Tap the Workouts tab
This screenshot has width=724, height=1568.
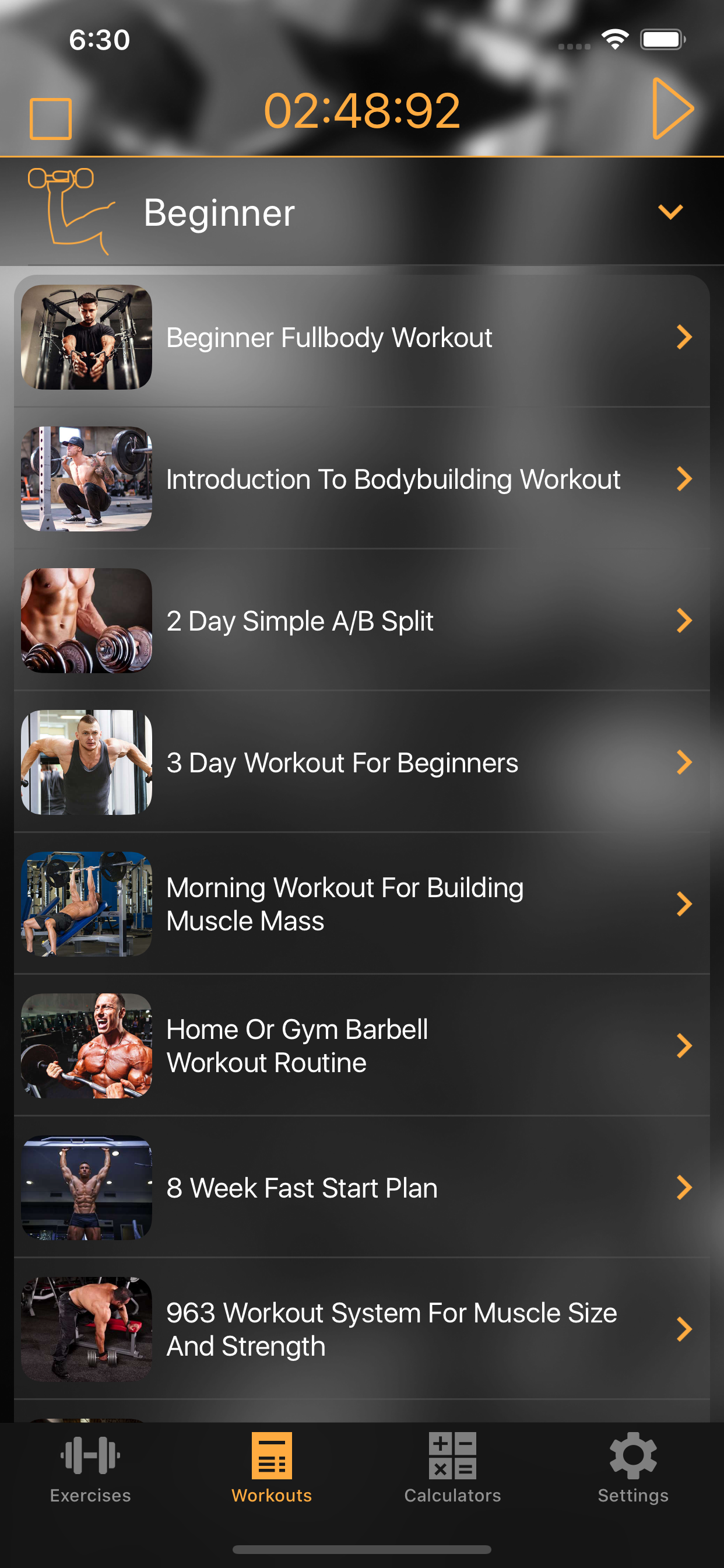(271, 1468)
